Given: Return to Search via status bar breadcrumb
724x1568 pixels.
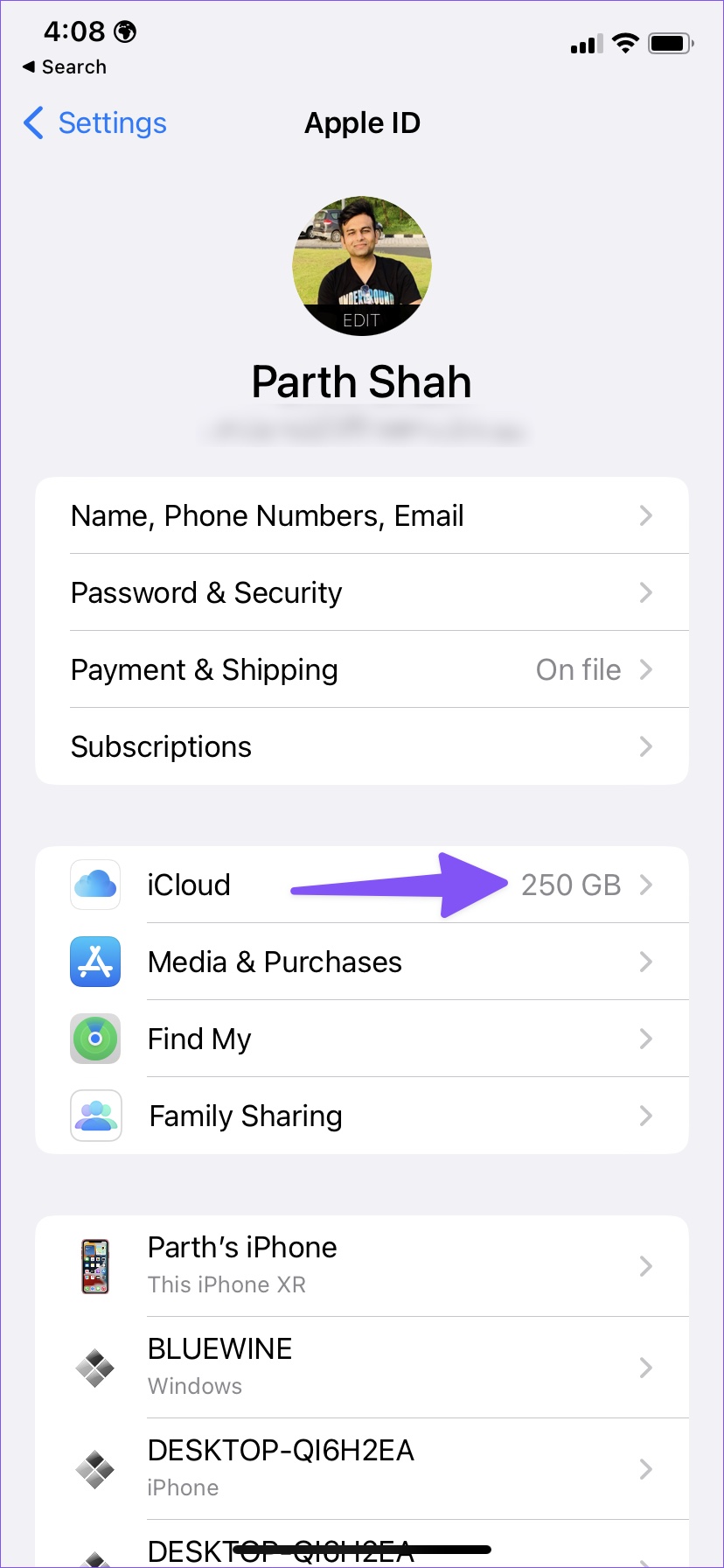Looking at the screenshot, I should tap(65, 67).
